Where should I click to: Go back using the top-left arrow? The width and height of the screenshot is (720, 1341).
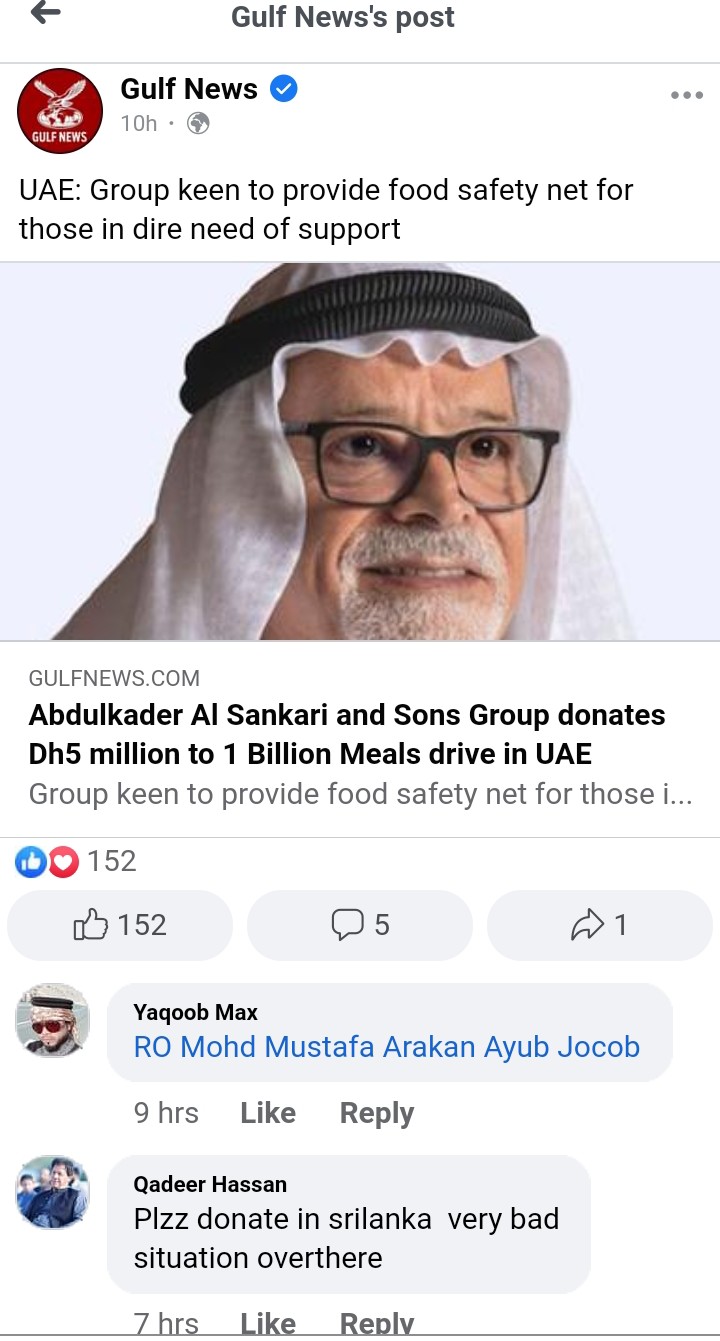click(x=45, y=14)
